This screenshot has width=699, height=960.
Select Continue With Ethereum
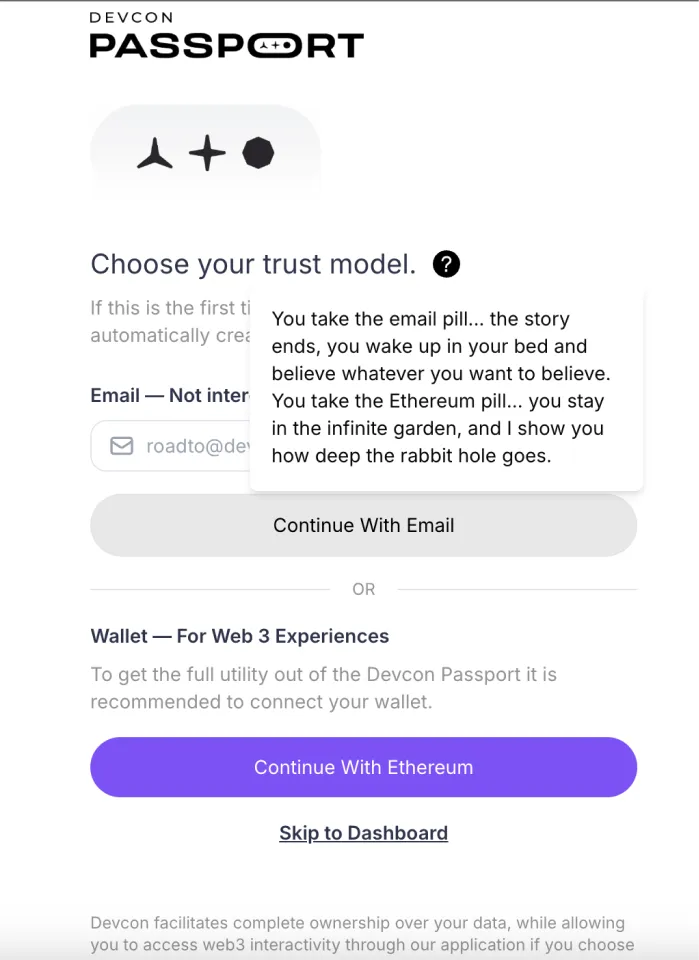[x=363, y=767]
